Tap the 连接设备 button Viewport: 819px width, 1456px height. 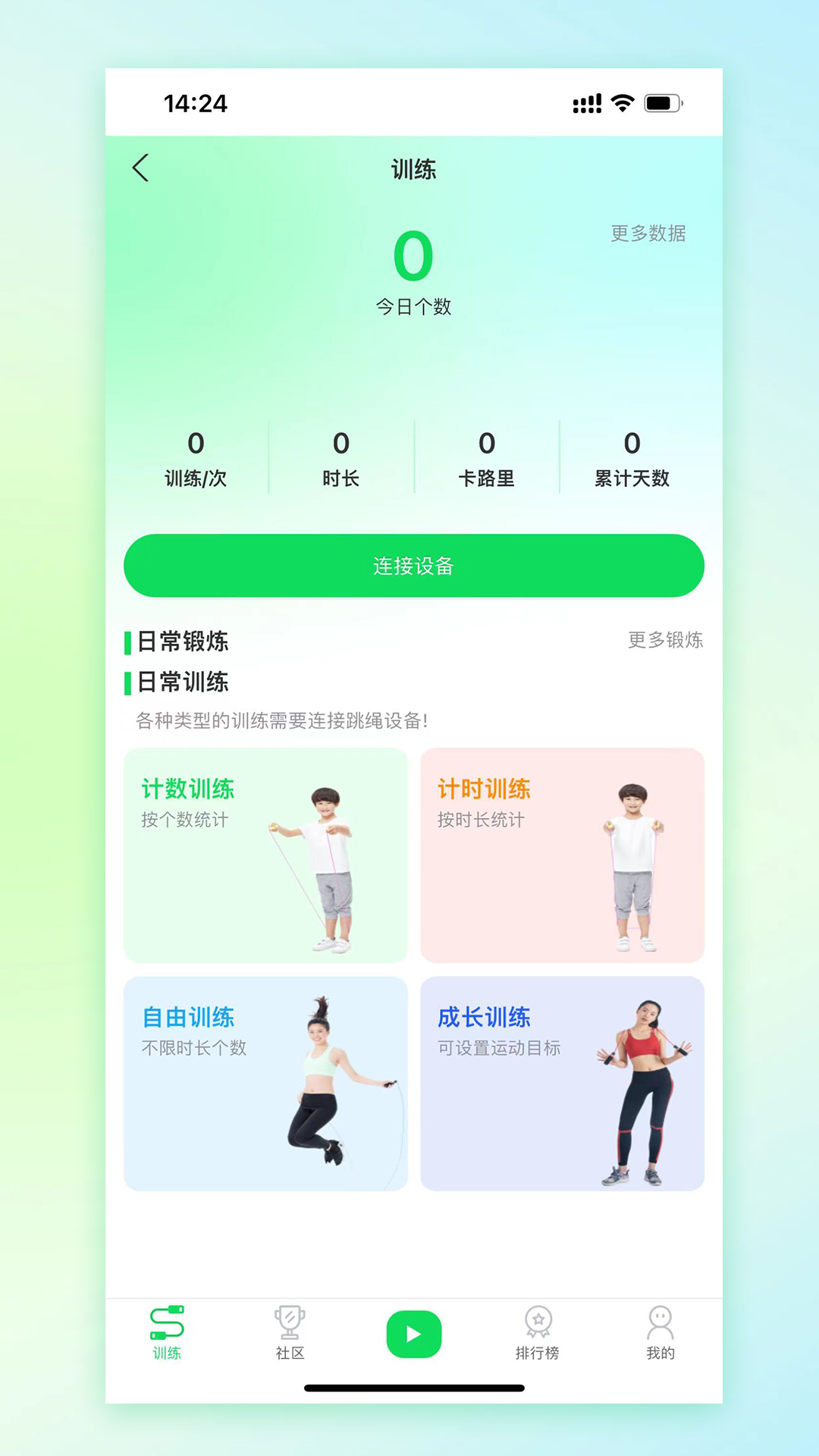pos(414,566)
